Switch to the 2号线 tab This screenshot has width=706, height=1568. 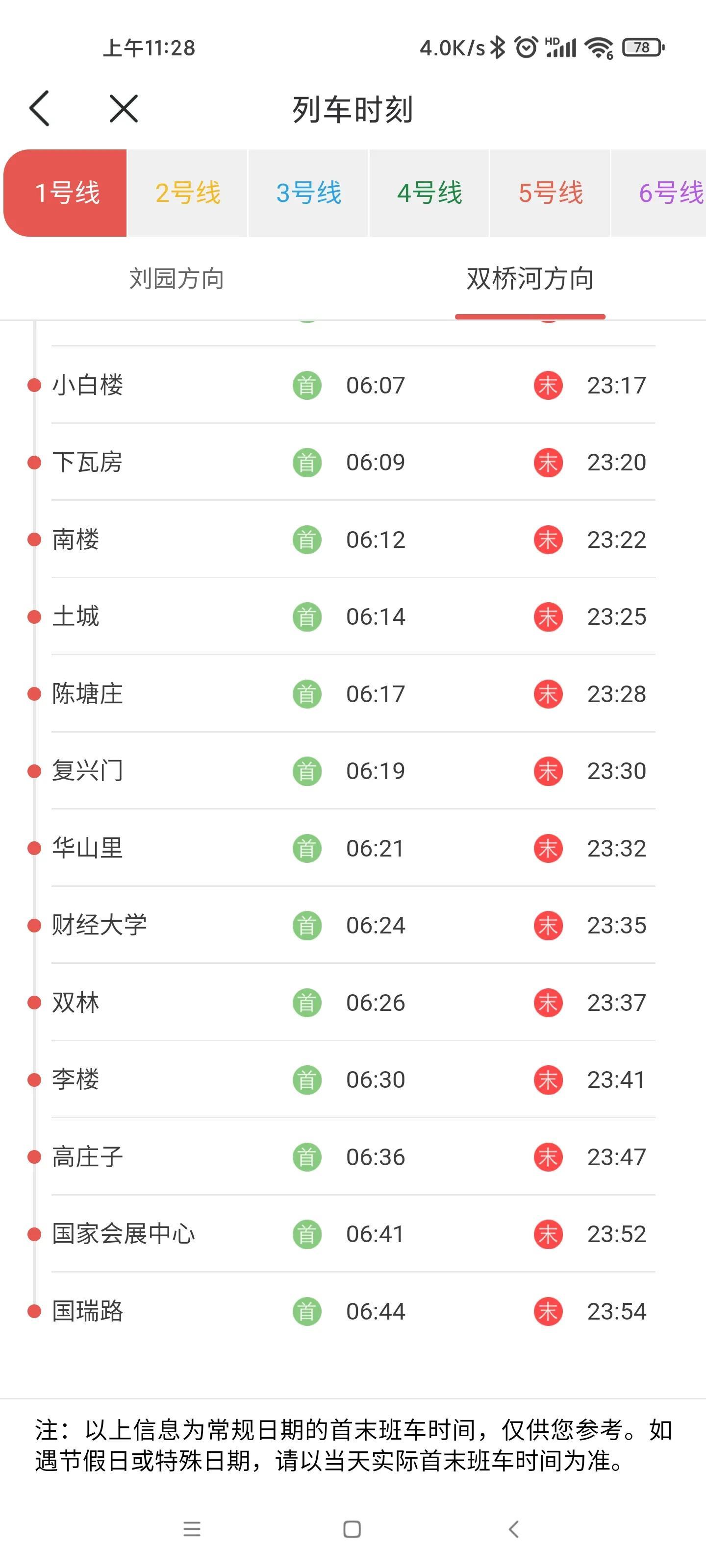(x=188, y=193)
